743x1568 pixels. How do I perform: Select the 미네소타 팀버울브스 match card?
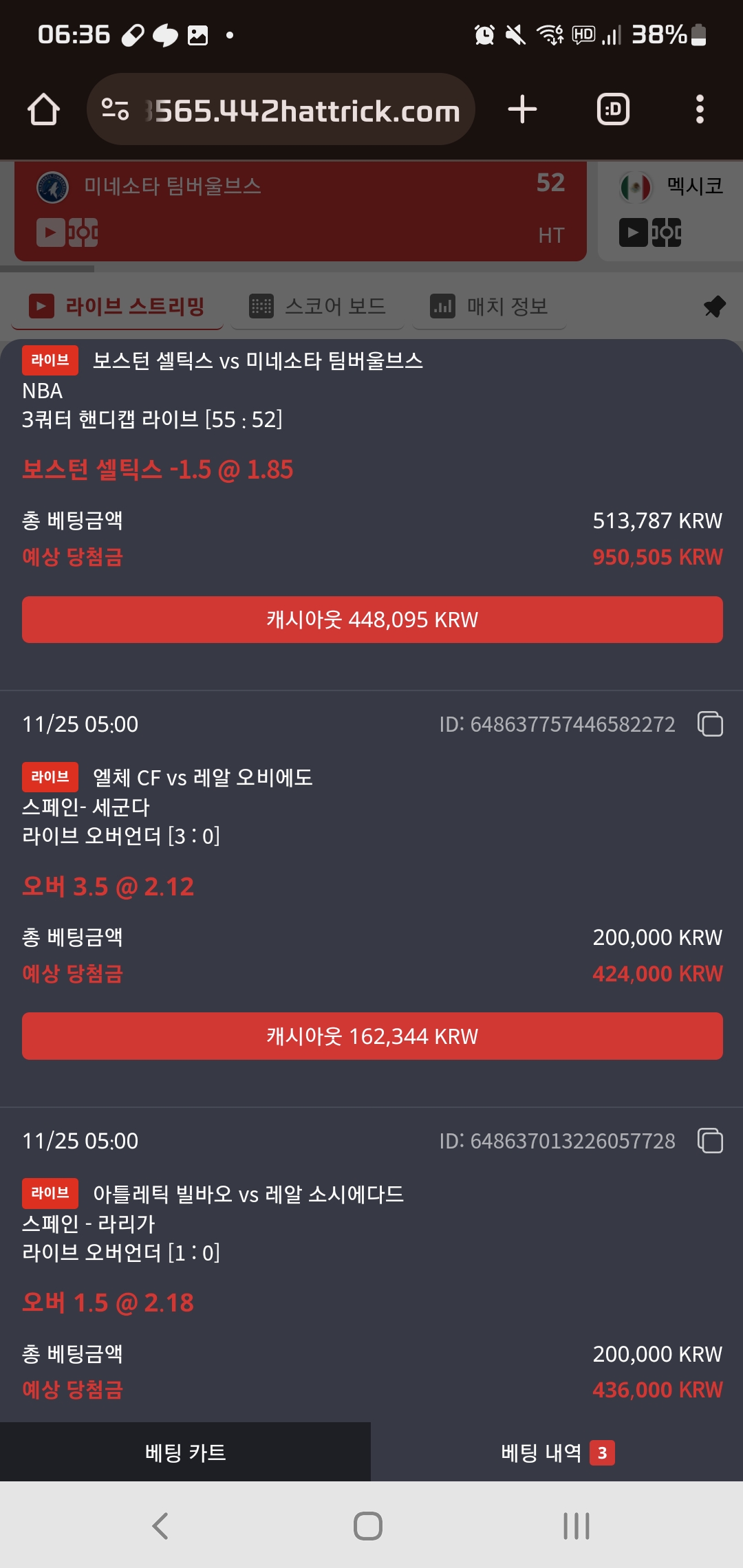(300, 210)
